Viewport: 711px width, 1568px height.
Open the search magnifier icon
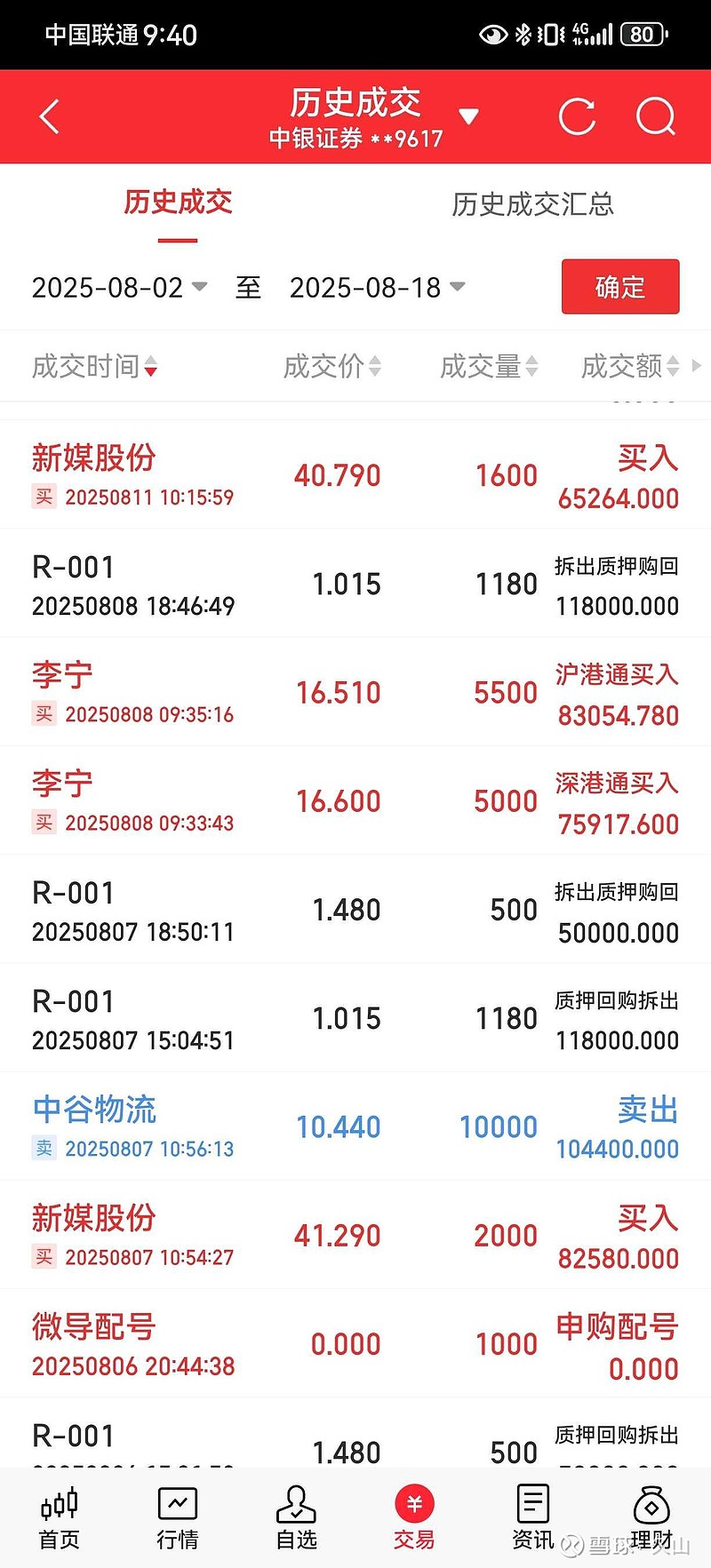tap(656, 116)
